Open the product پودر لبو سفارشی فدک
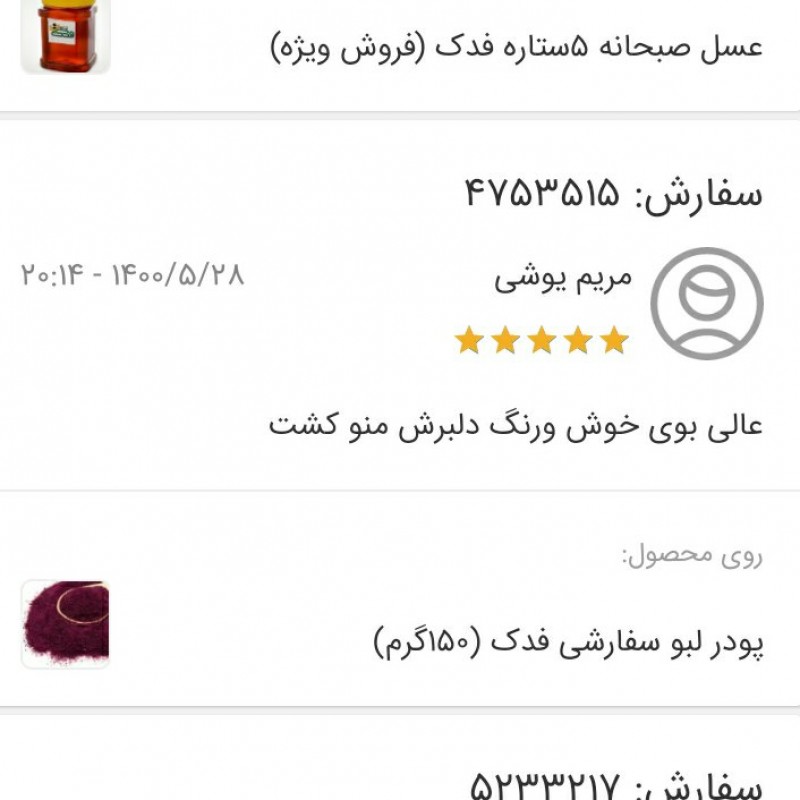 coord(568,642)
